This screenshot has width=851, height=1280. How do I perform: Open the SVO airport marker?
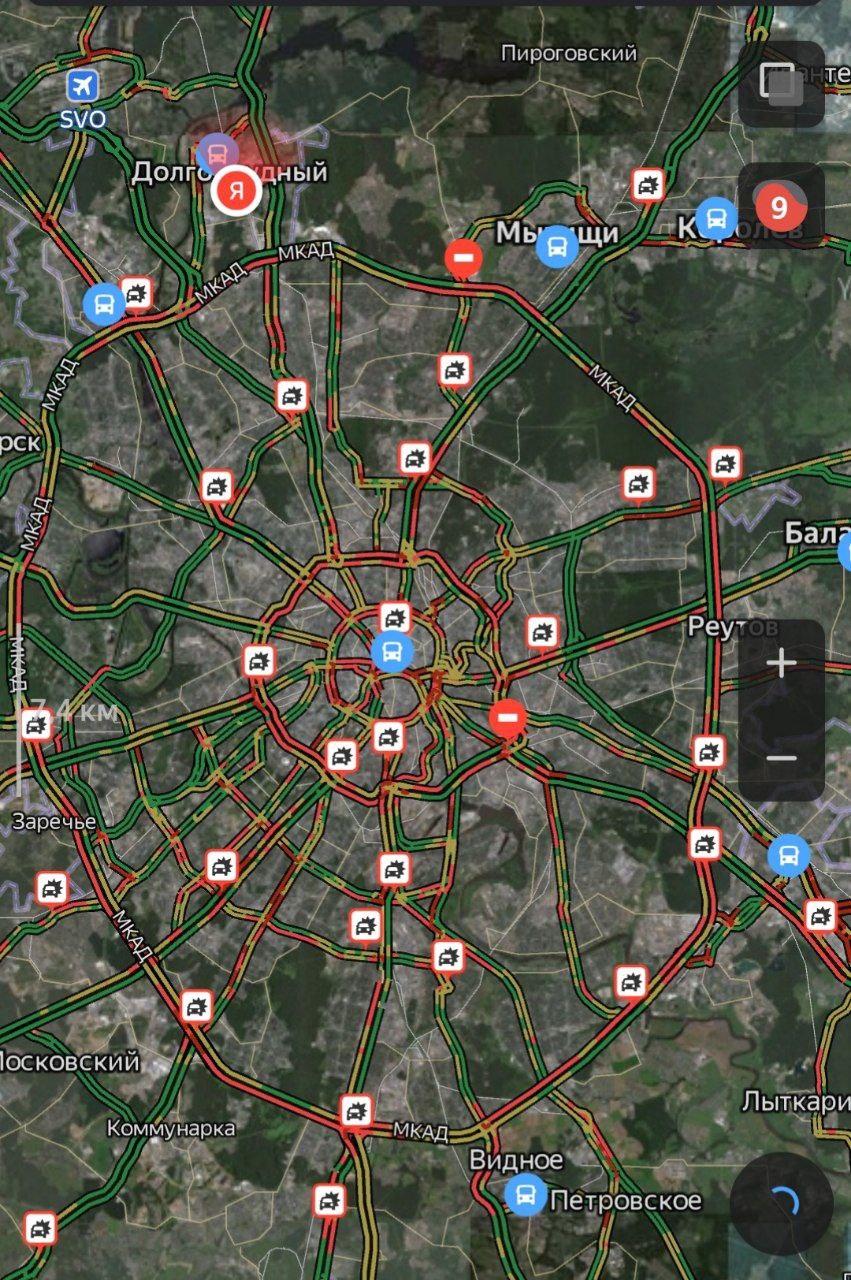click(x=83, y=85)
